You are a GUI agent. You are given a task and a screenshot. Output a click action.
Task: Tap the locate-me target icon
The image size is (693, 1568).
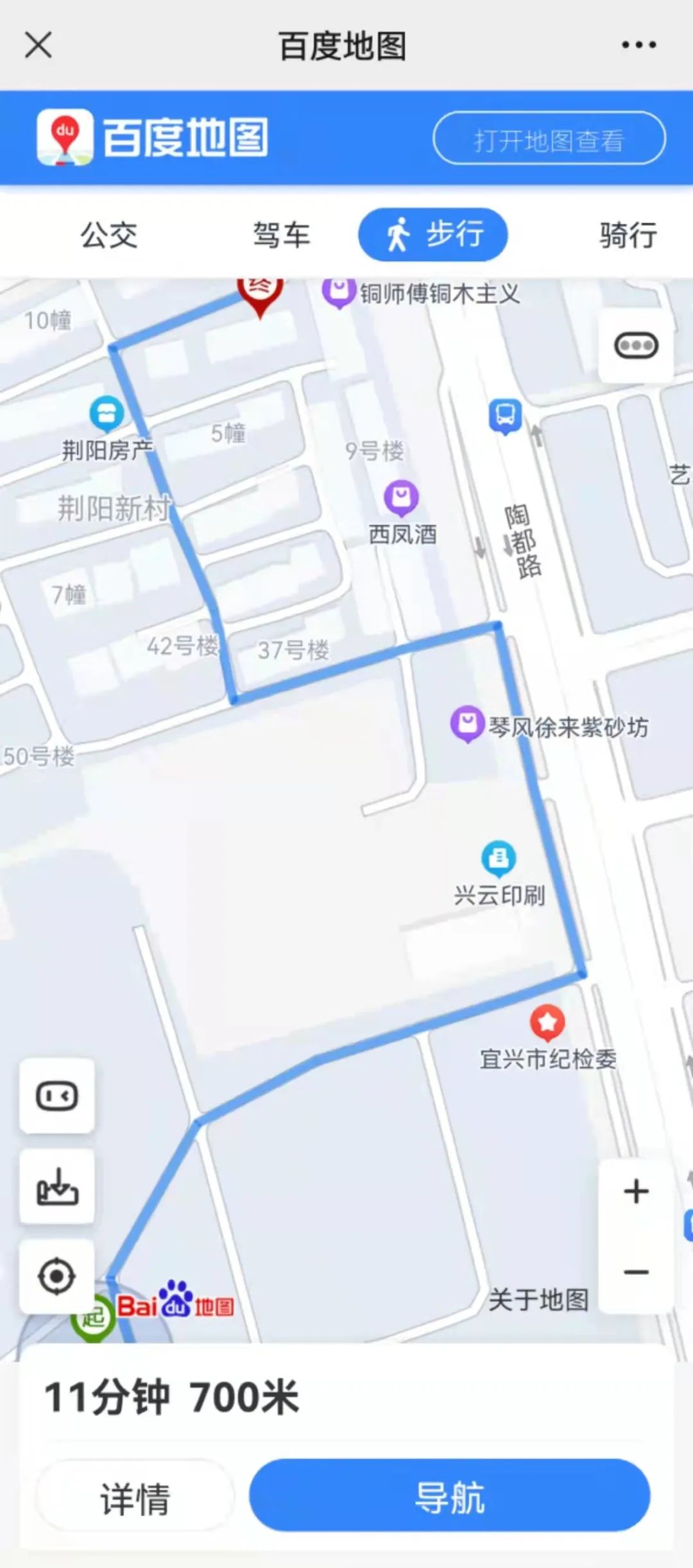point(56,1276)
